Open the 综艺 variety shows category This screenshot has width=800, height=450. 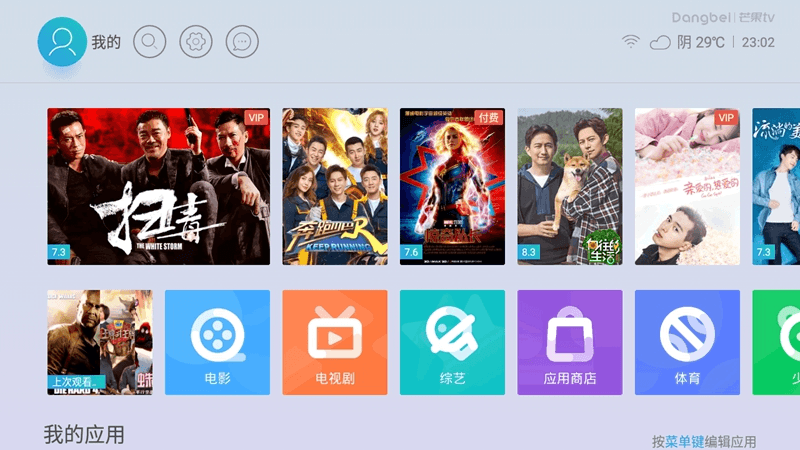click(x=452, y=342)
